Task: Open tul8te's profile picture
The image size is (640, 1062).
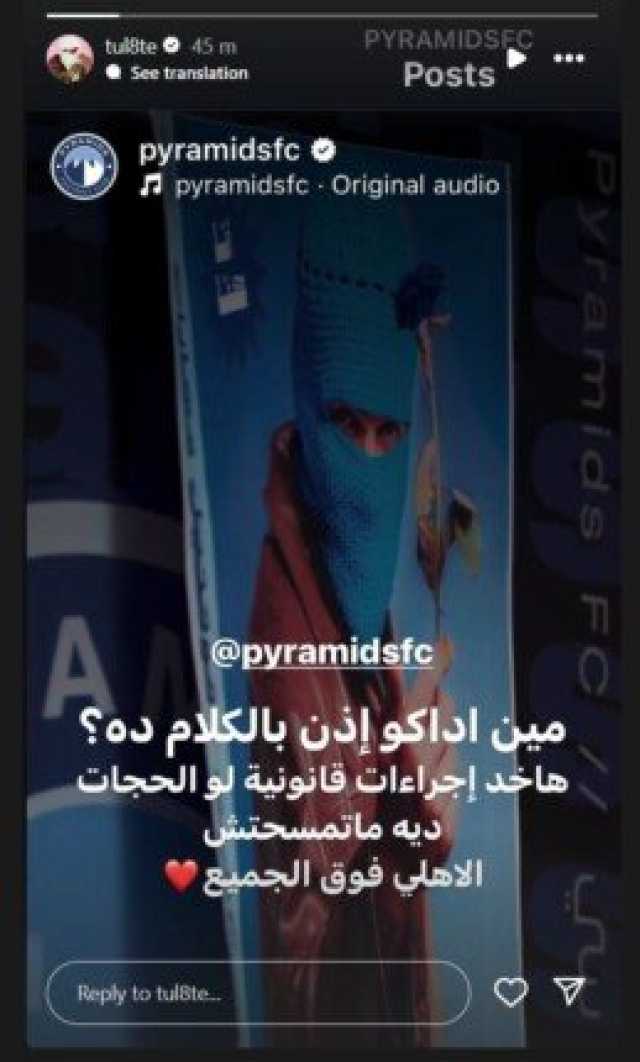Action: pyautogui.click(x=70, y=57)
